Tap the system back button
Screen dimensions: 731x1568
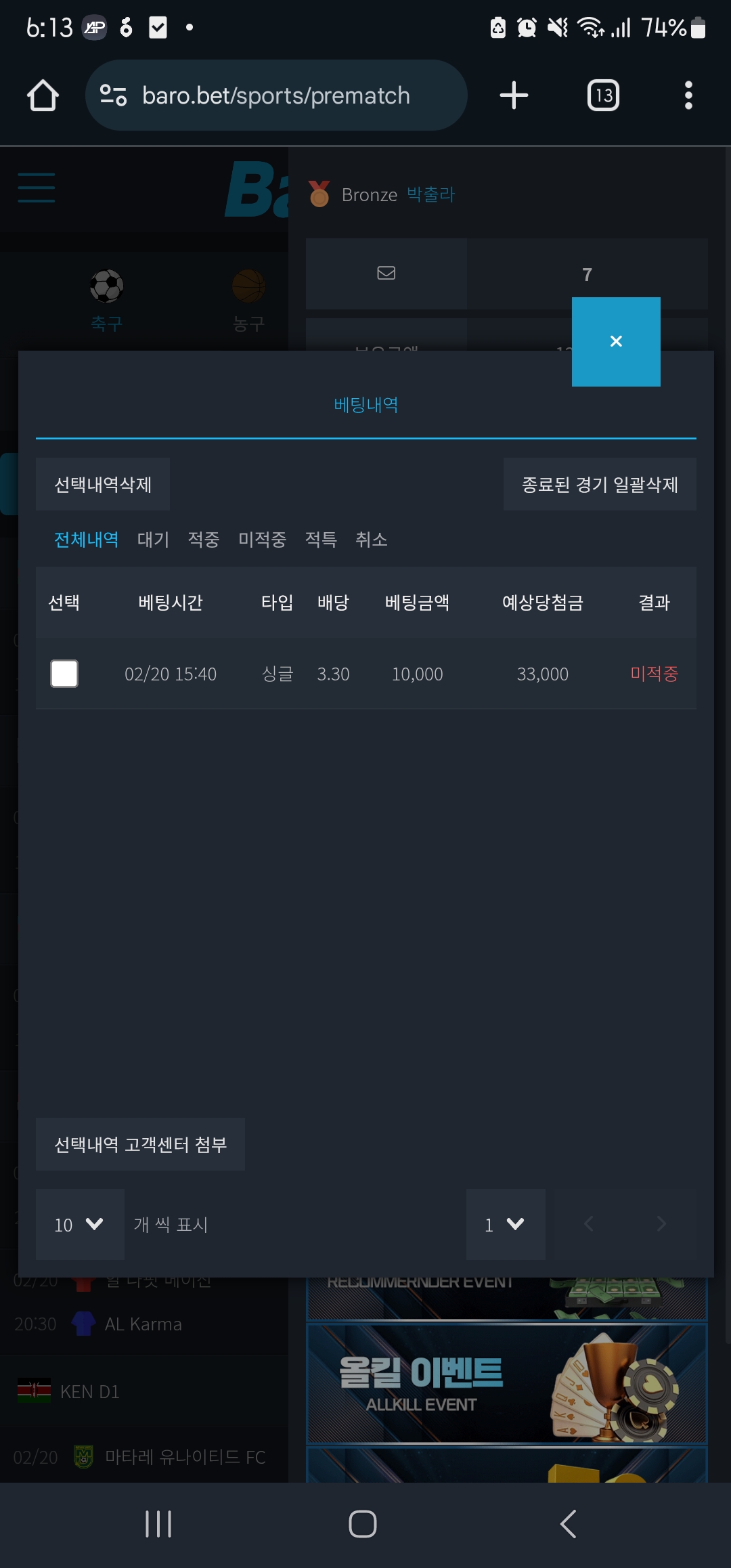tap(569, 1524)
